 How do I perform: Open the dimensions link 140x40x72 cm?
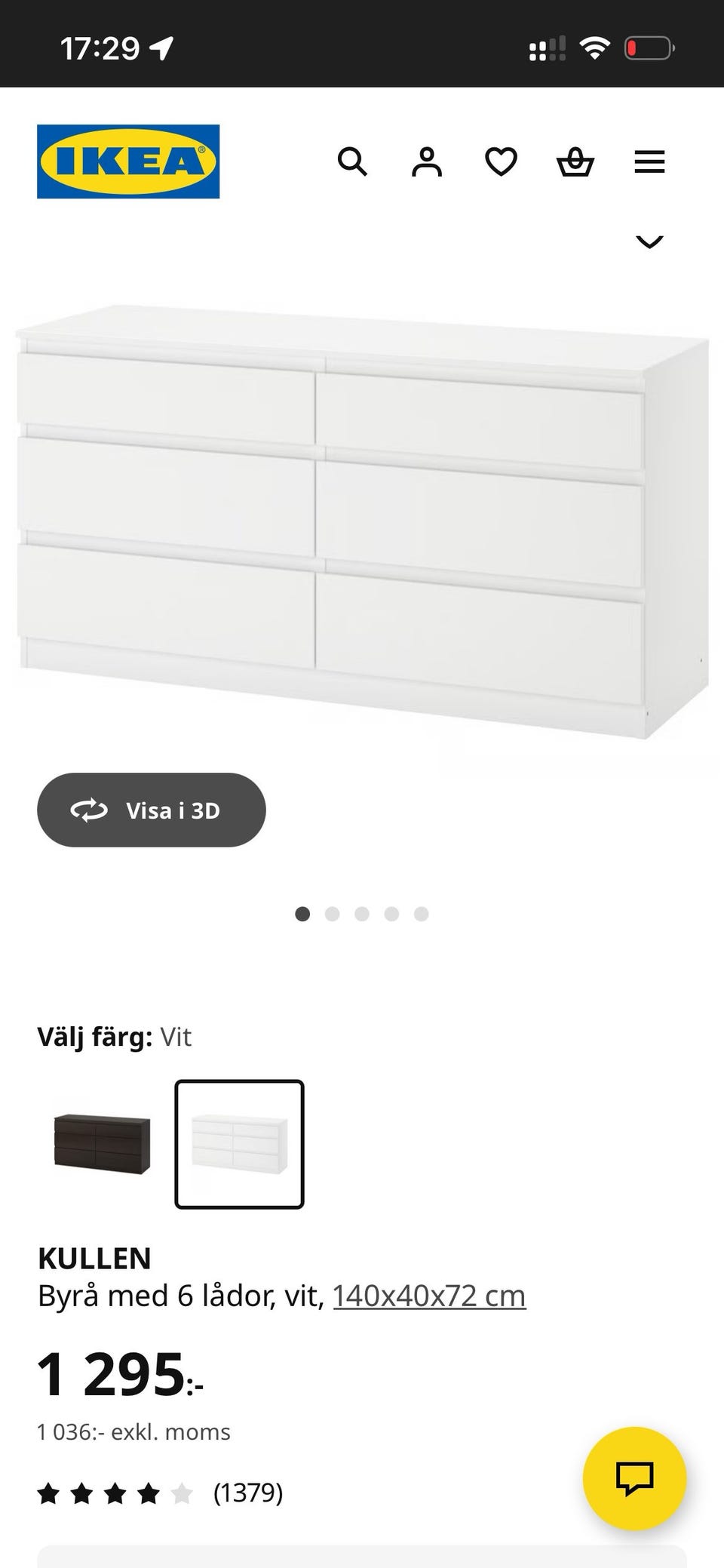[428, 1293]
